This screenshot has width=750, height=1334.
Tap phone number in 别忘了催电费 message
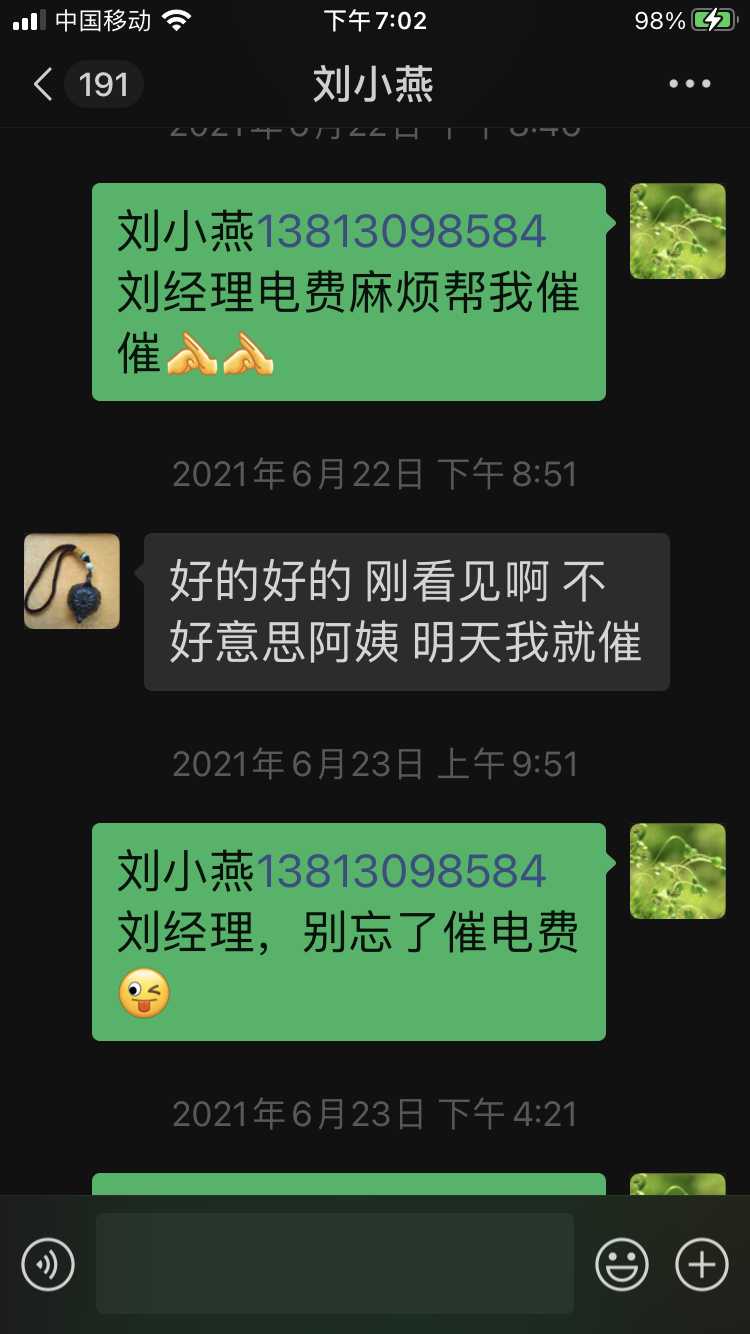401,871
